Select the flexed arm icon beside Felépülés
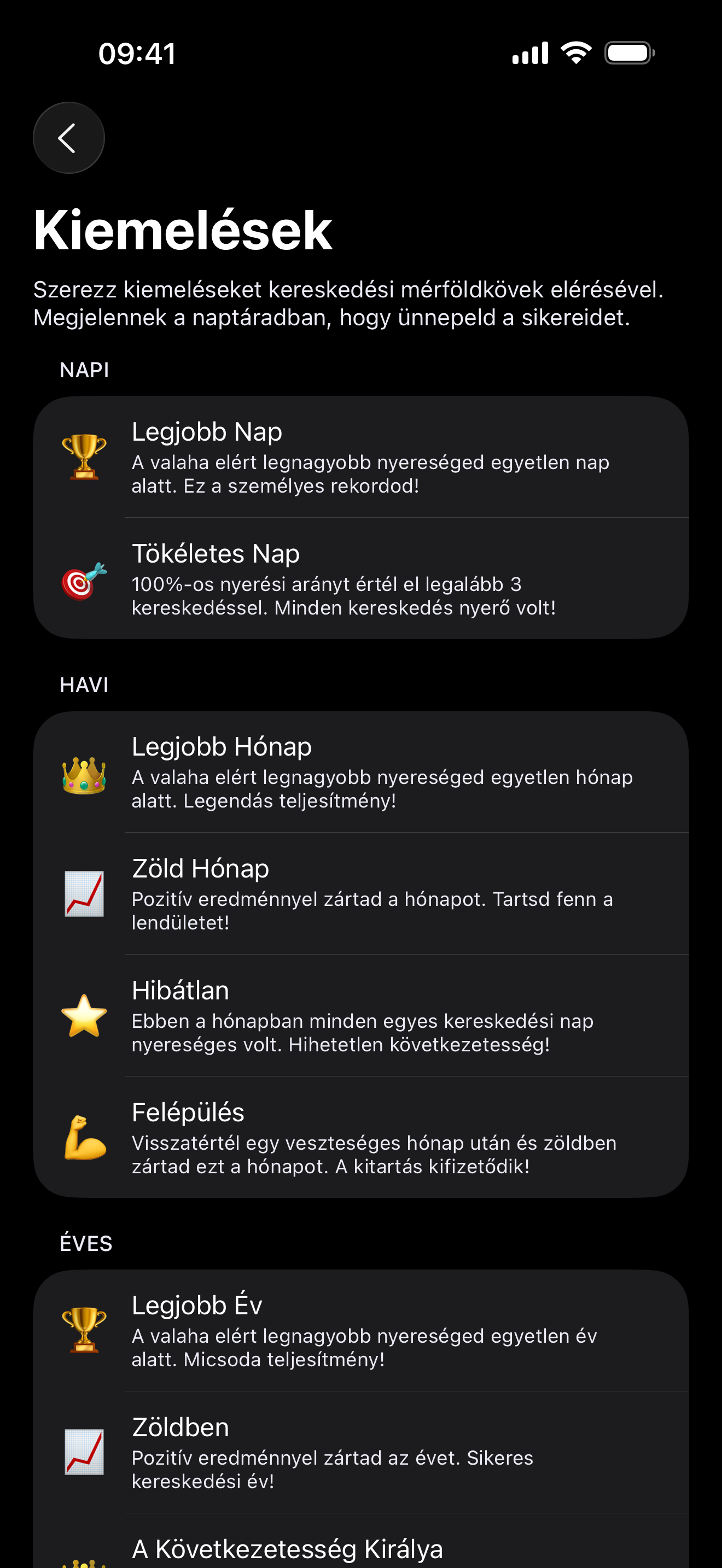The width and height of the screenshot is (722, 1568). 84,1138
